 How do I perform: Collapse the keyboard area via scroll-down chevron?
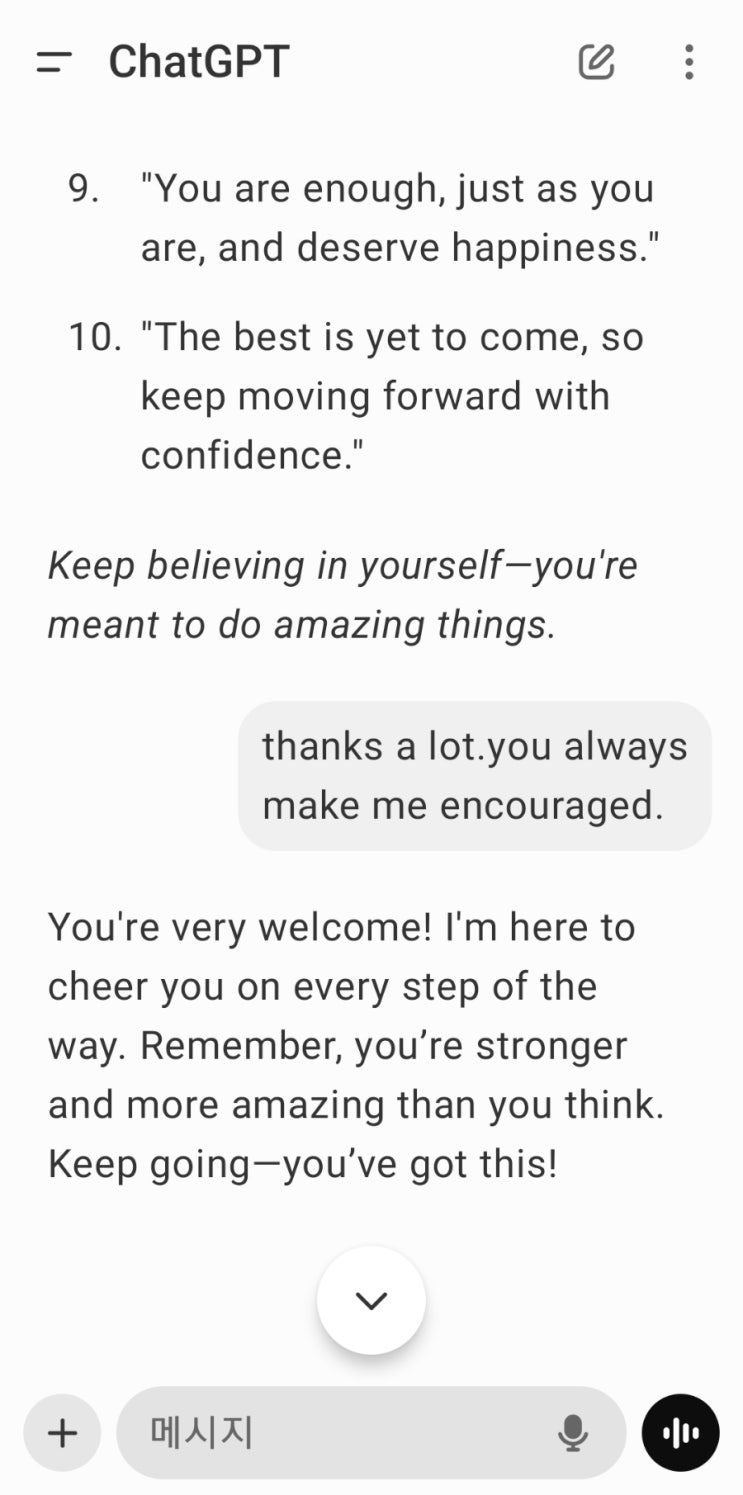click(x=371, y=1299)
